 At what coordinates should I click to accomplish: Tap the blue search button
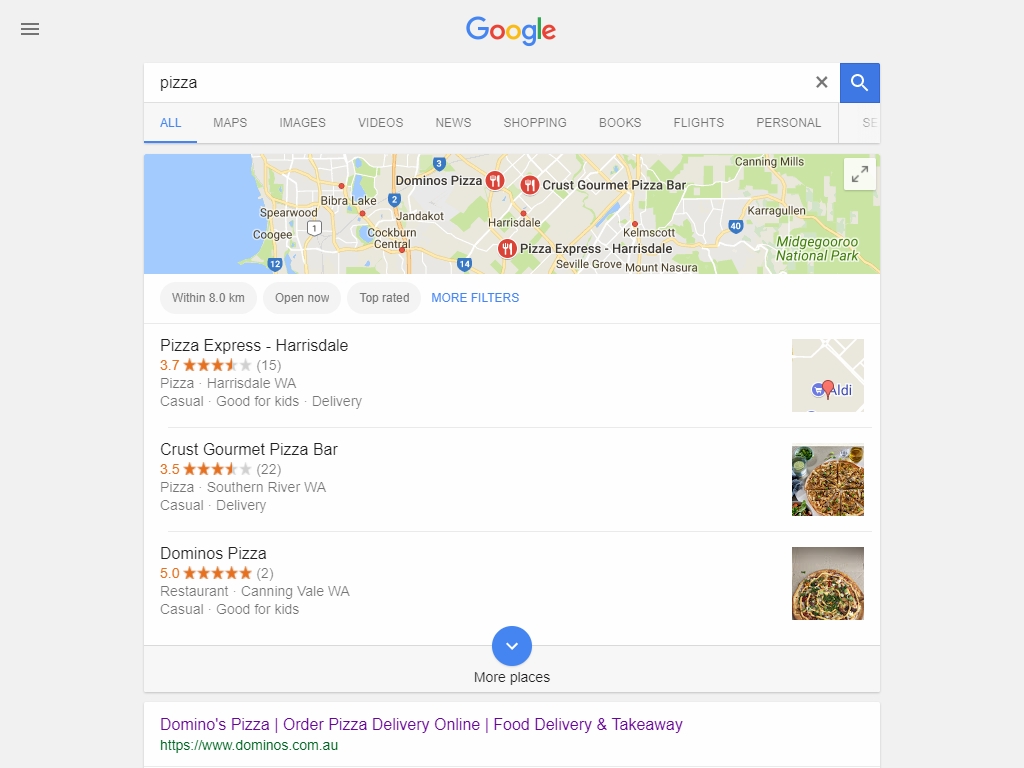859,82
